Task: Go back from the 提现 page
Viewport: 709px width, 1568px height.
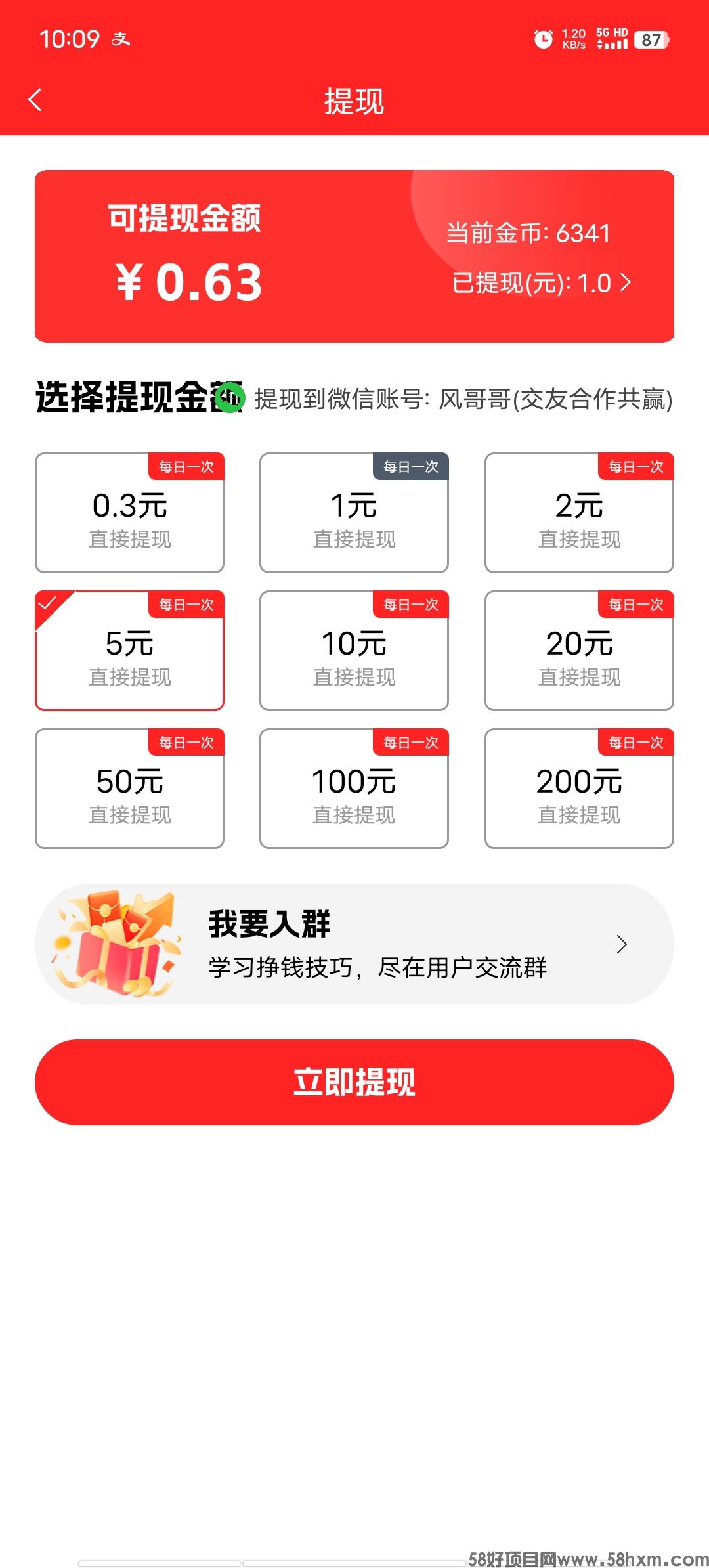Action: (35, 100)
